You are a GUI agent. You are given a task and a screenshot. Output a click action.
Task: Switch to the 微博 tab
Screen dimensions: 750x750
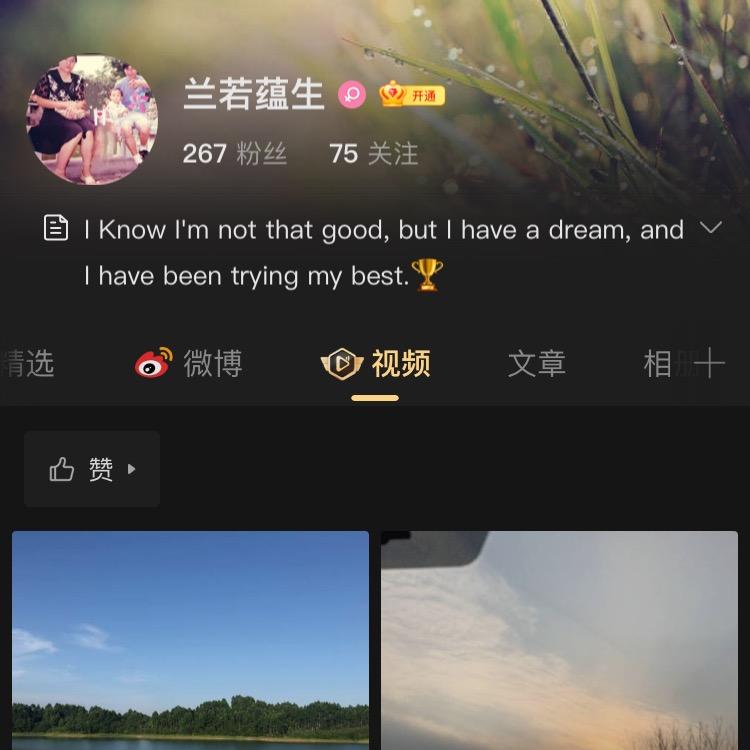189,363
